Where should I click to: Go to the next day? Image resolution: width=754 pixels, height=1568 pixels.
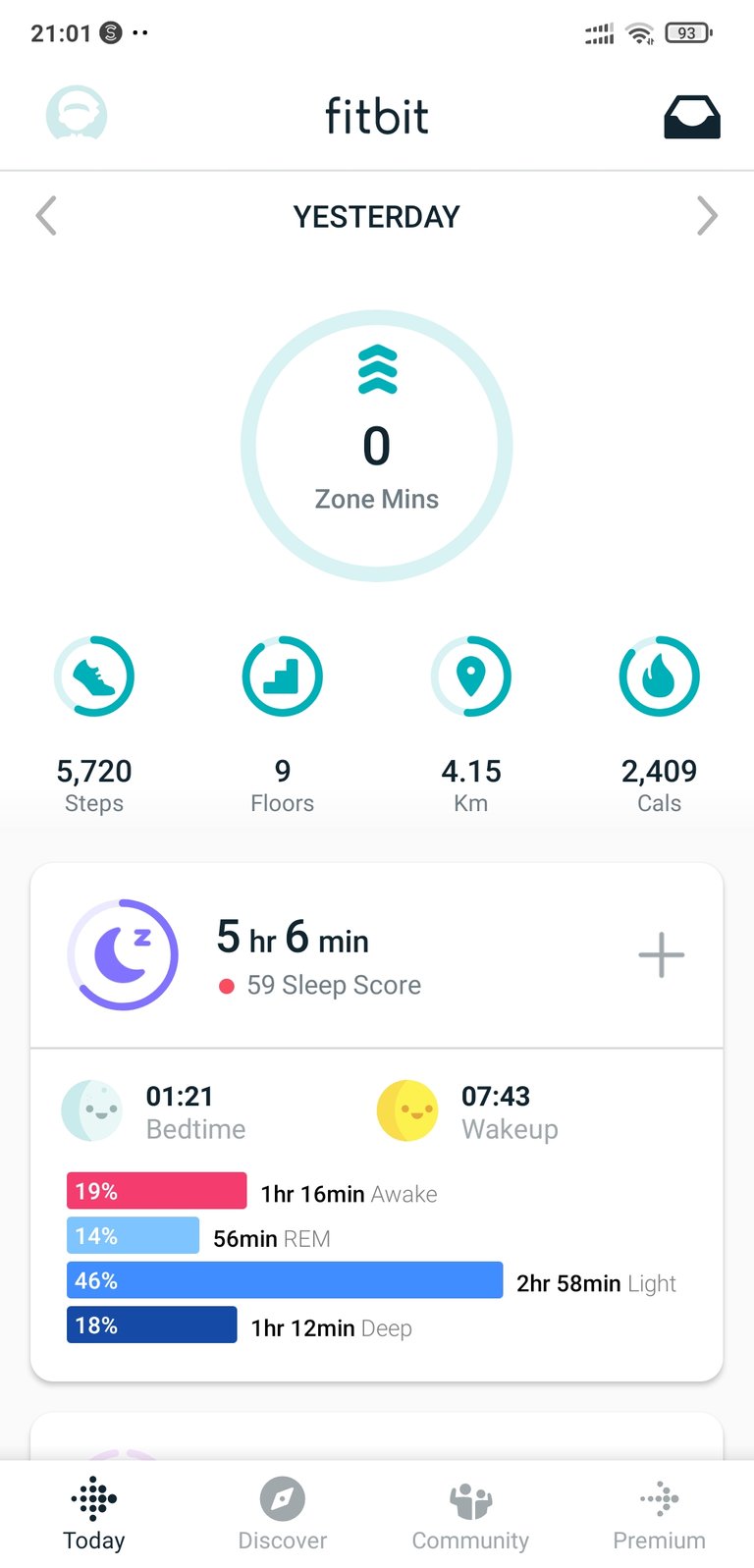pos(707,216)
